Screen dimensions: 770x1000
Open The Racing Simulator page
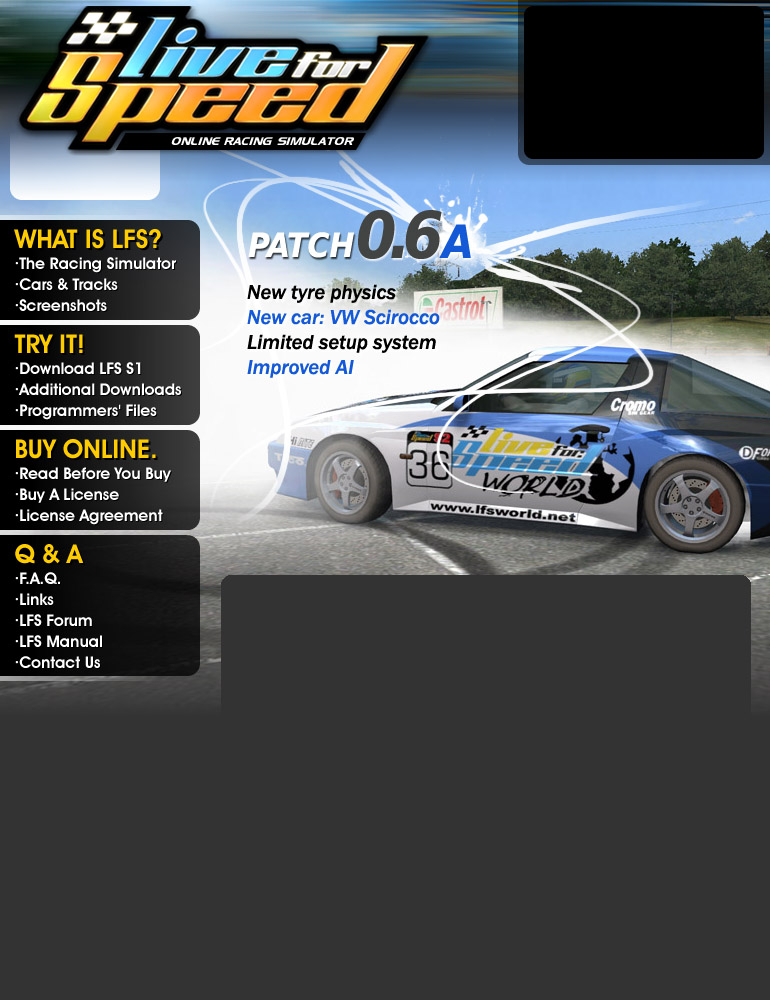96,264
